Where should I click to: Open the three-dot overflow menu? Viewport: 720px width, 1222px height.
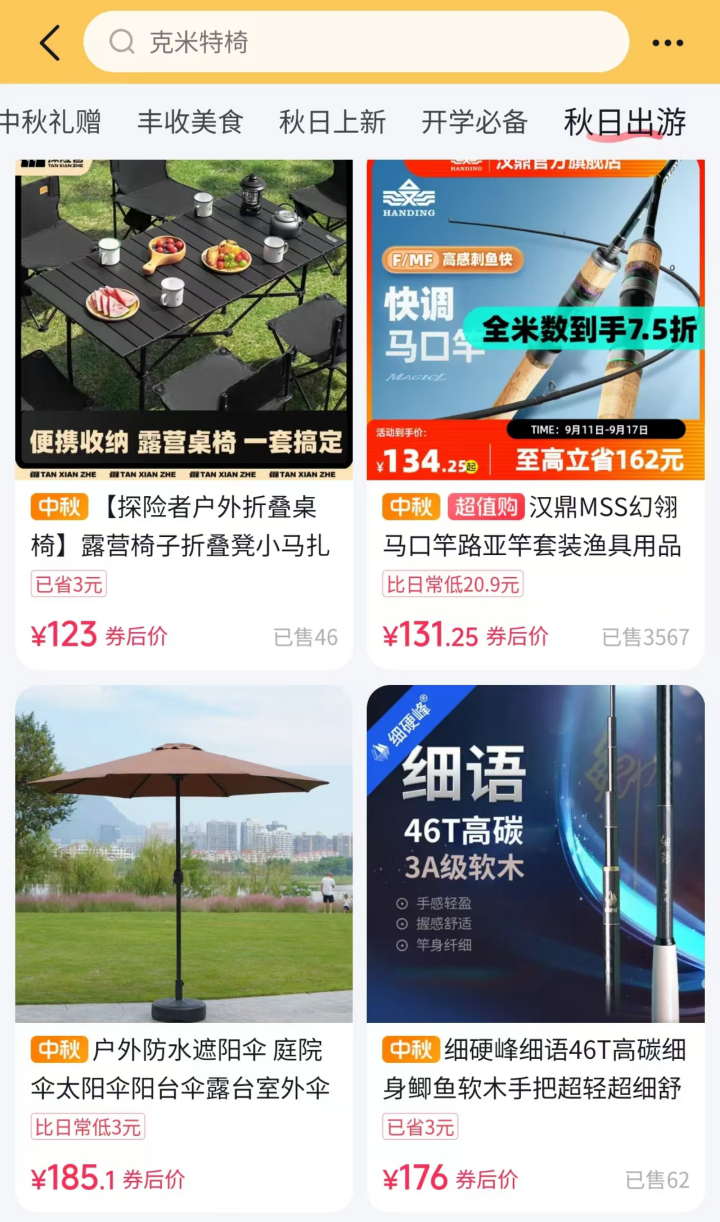[x=667, y=43]
